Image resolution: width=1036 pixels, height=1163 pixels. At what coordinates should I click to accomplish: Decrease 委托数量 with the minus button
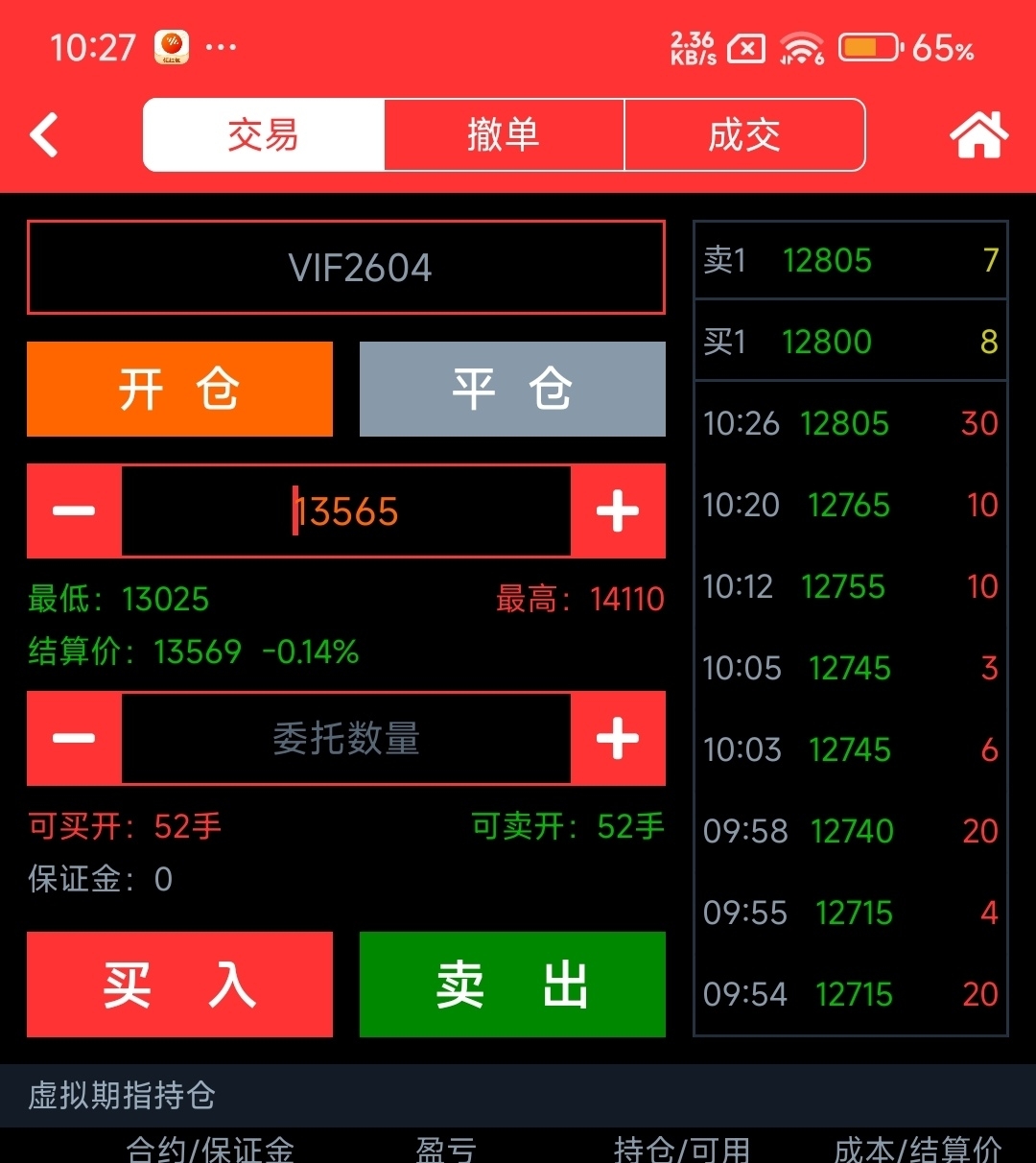pyautogui.click(x=74, y=738)
